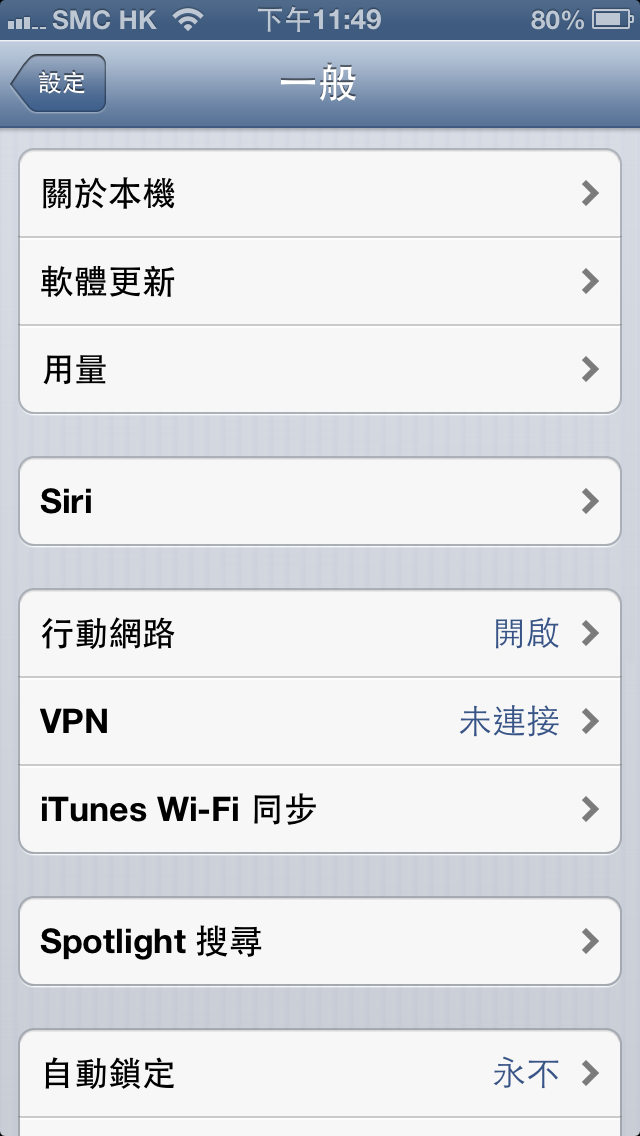View 用量 details

(x=320, y=370)
